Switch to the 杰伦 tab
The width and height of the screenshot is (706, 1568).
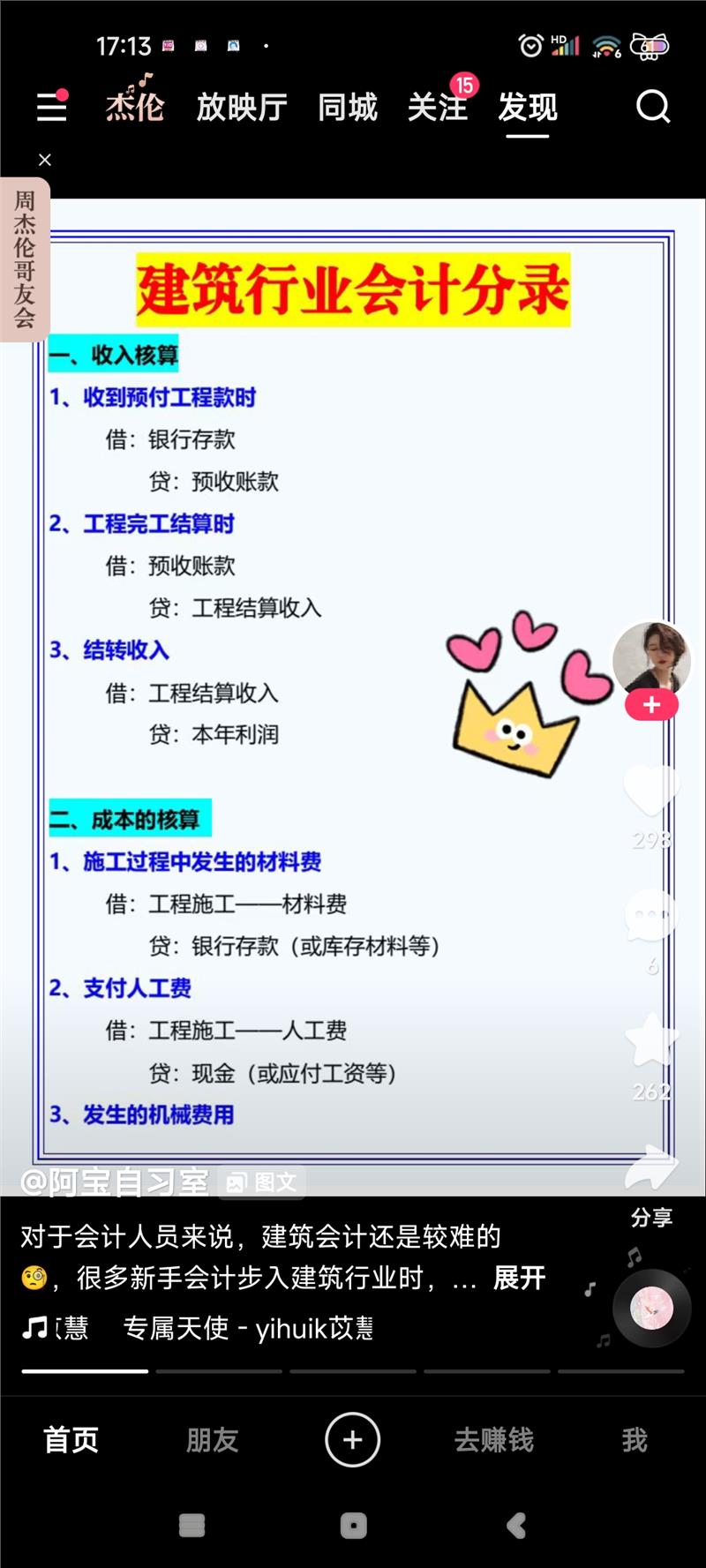135,107
